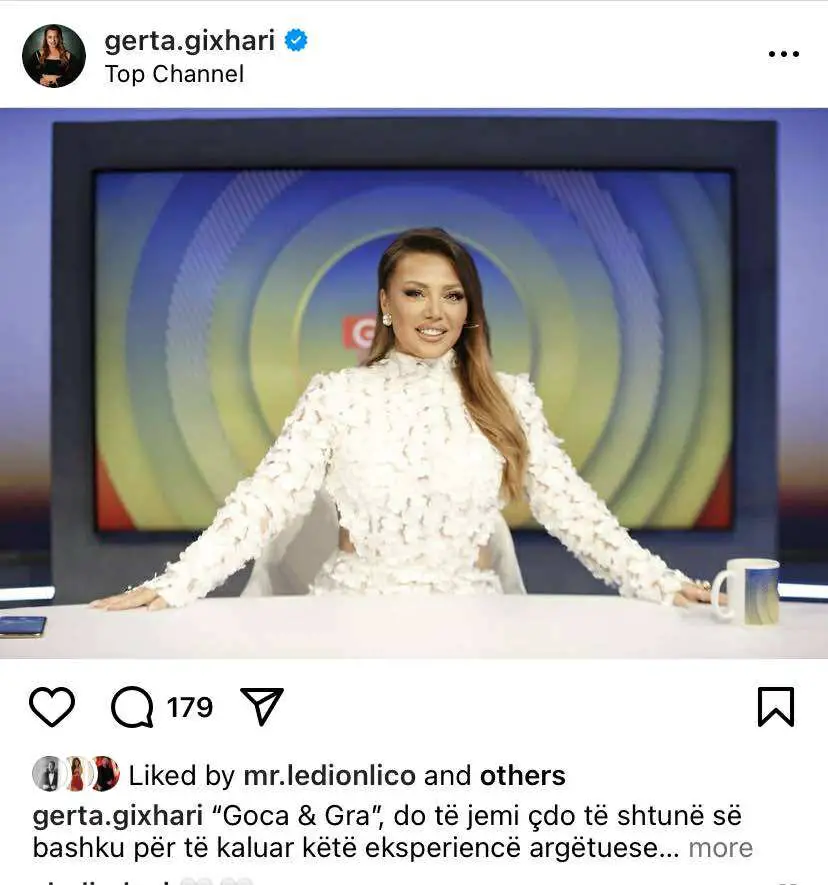
Task: Open gerta.gixhari's profile picture
Action: [54, 56]
